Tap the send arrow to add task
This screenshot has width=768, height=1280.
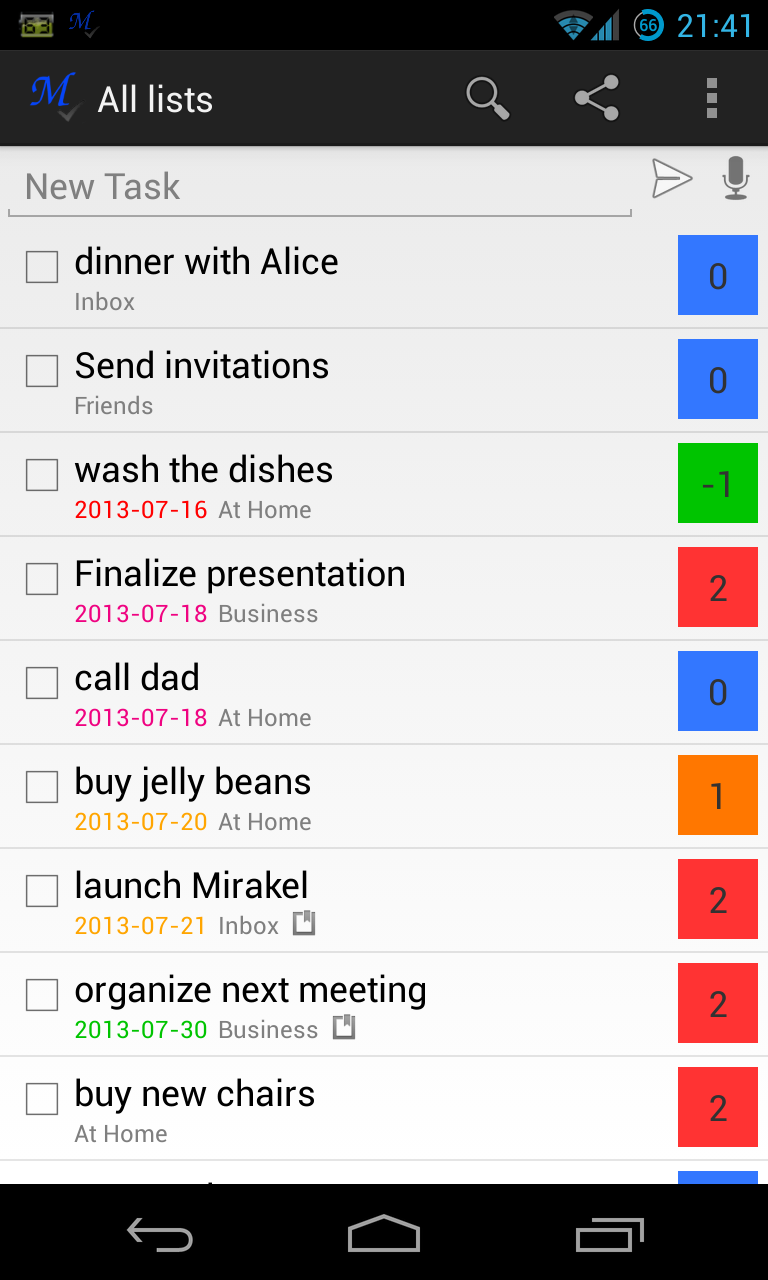(672, 179)
